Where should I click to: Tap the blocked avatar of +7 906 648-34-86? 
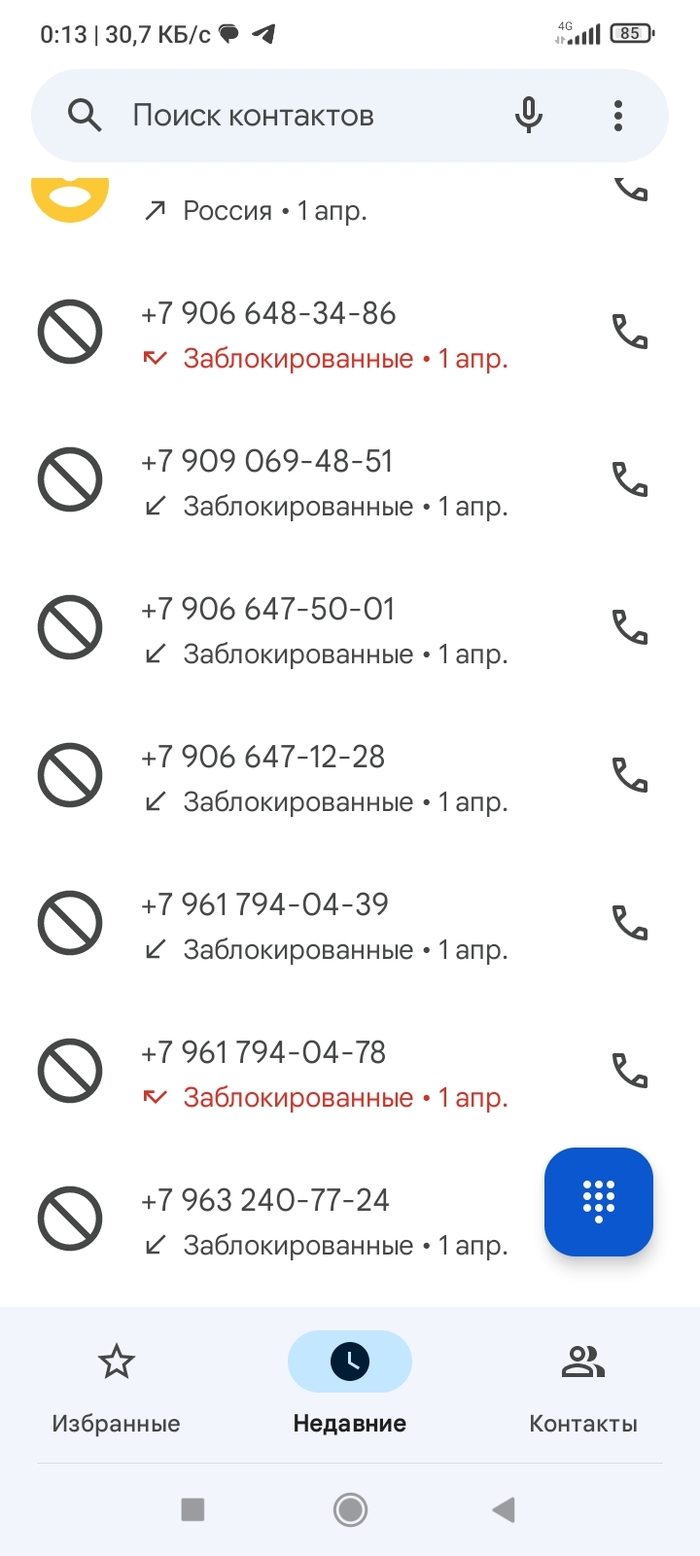(x=70, y=332)
